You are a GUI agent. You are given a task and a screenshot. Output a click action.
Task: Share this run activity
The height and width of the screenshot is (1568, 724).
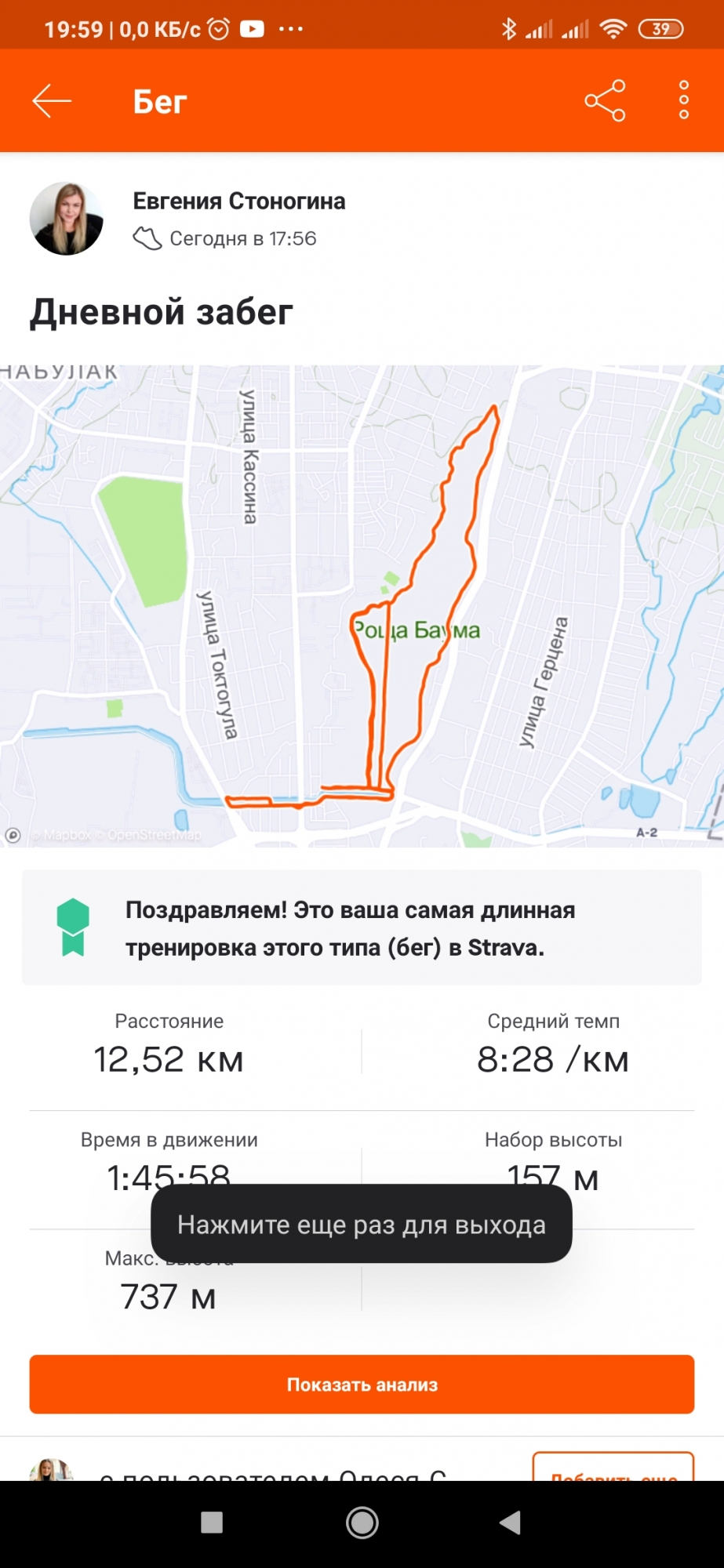pyautogui.click(x=605, y=101)
